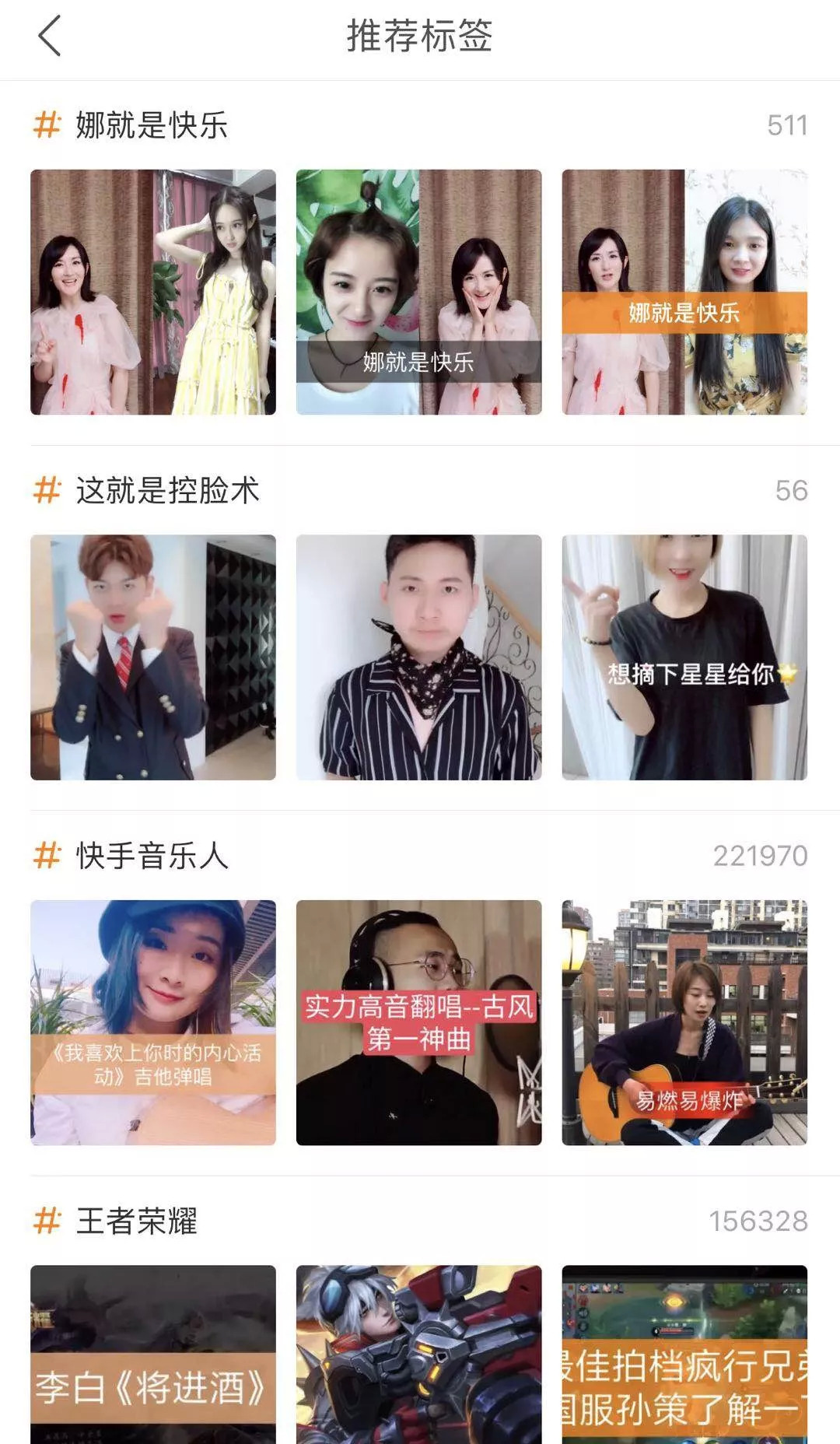Play the video of boy in navy blazer
The width and height of the screenshot is (840, 1444).
[x=153, y=657]
